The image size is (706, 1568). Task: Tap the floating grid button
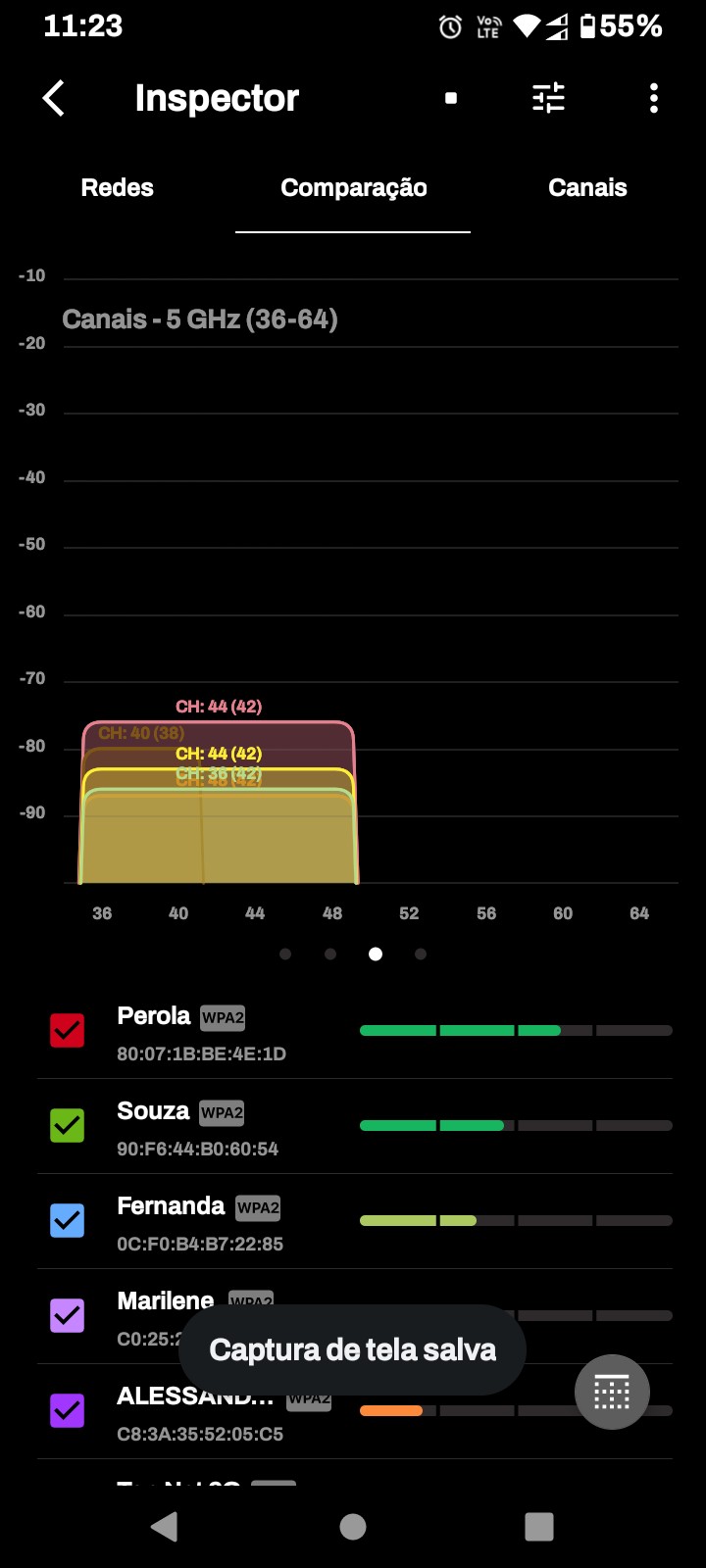612,1392
